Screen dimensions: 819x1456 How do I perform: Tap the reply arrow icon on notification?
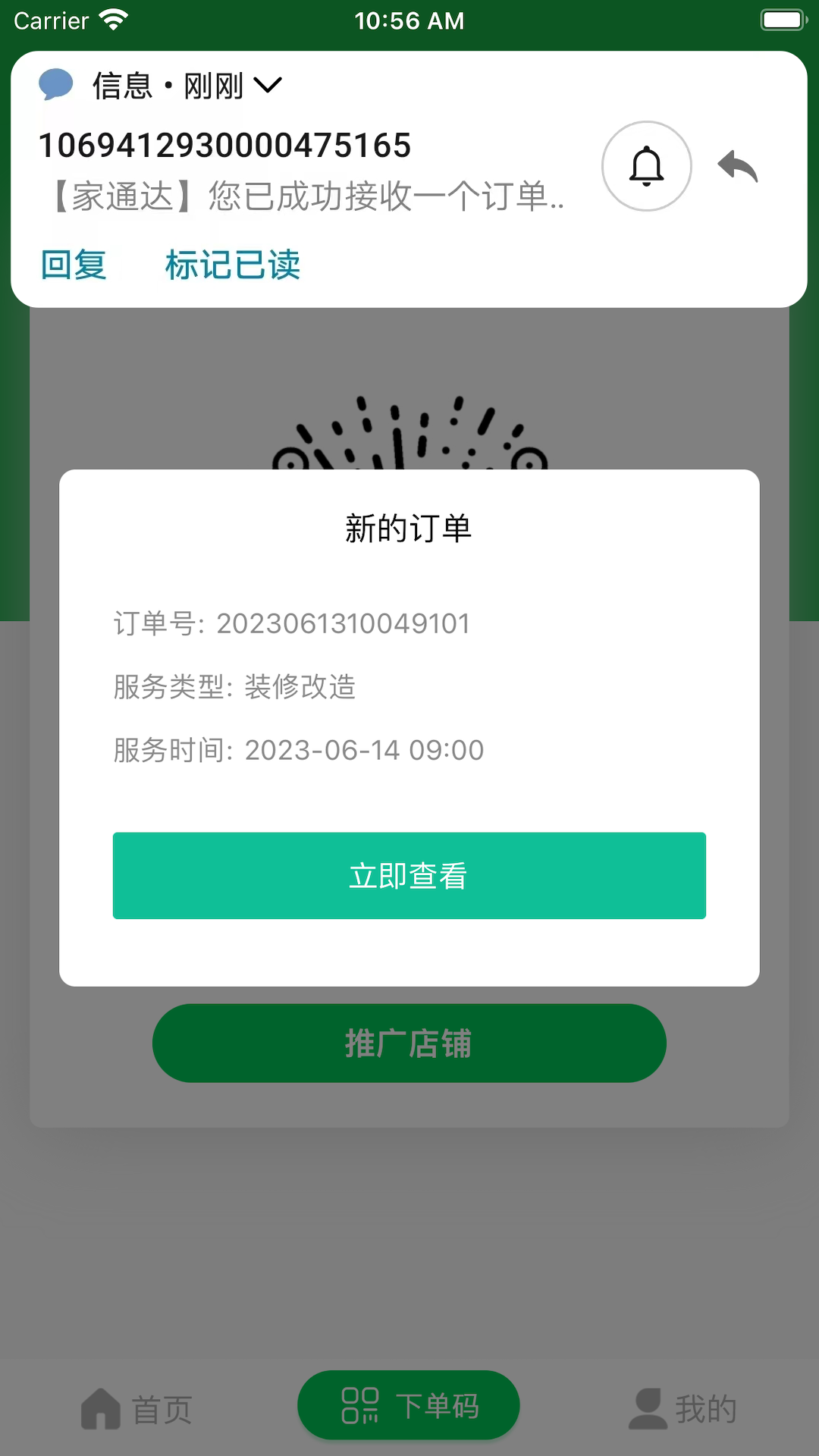tap(736, 165)
